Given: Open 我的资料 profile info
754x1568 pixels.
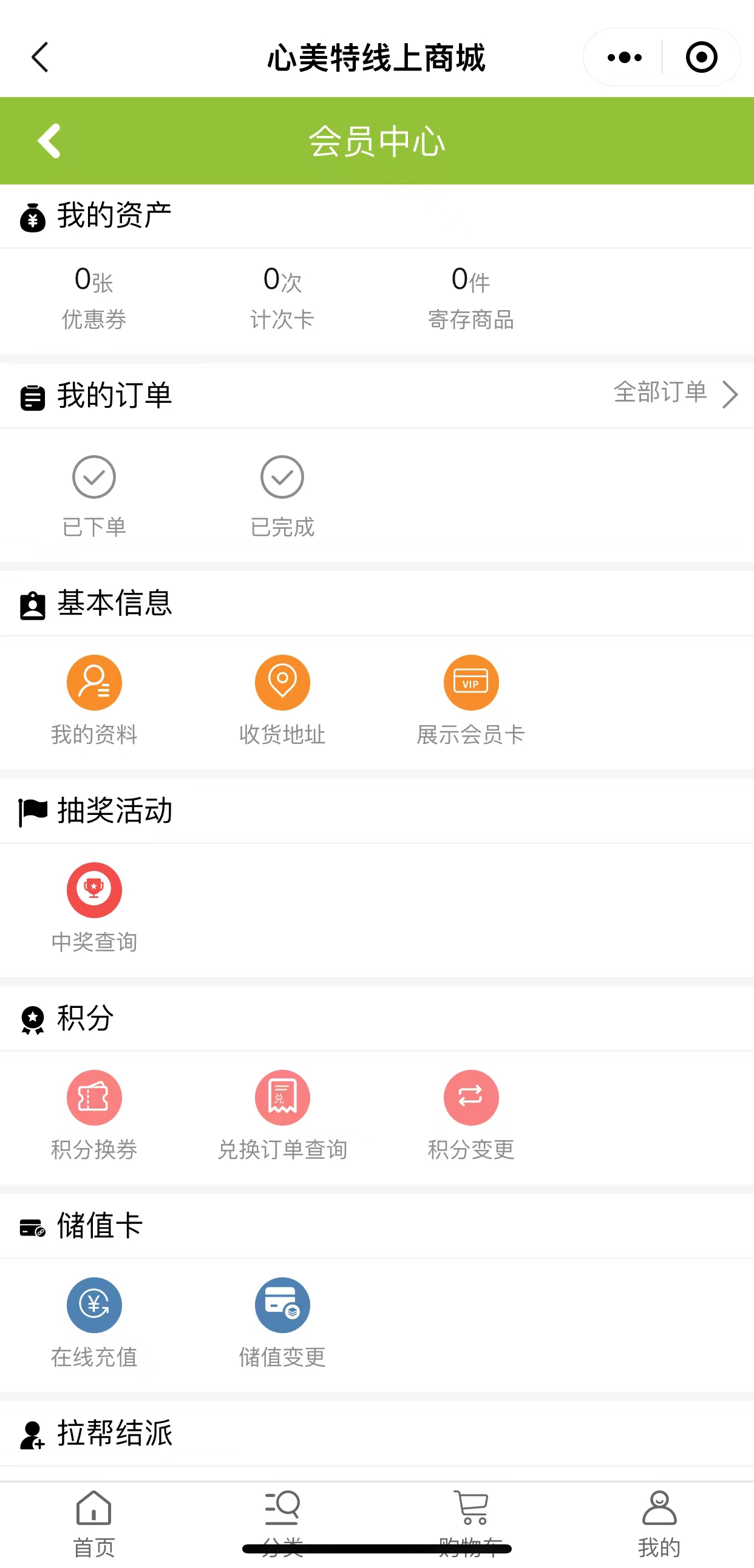Looking at the screenshot, I should click(93, 701).
